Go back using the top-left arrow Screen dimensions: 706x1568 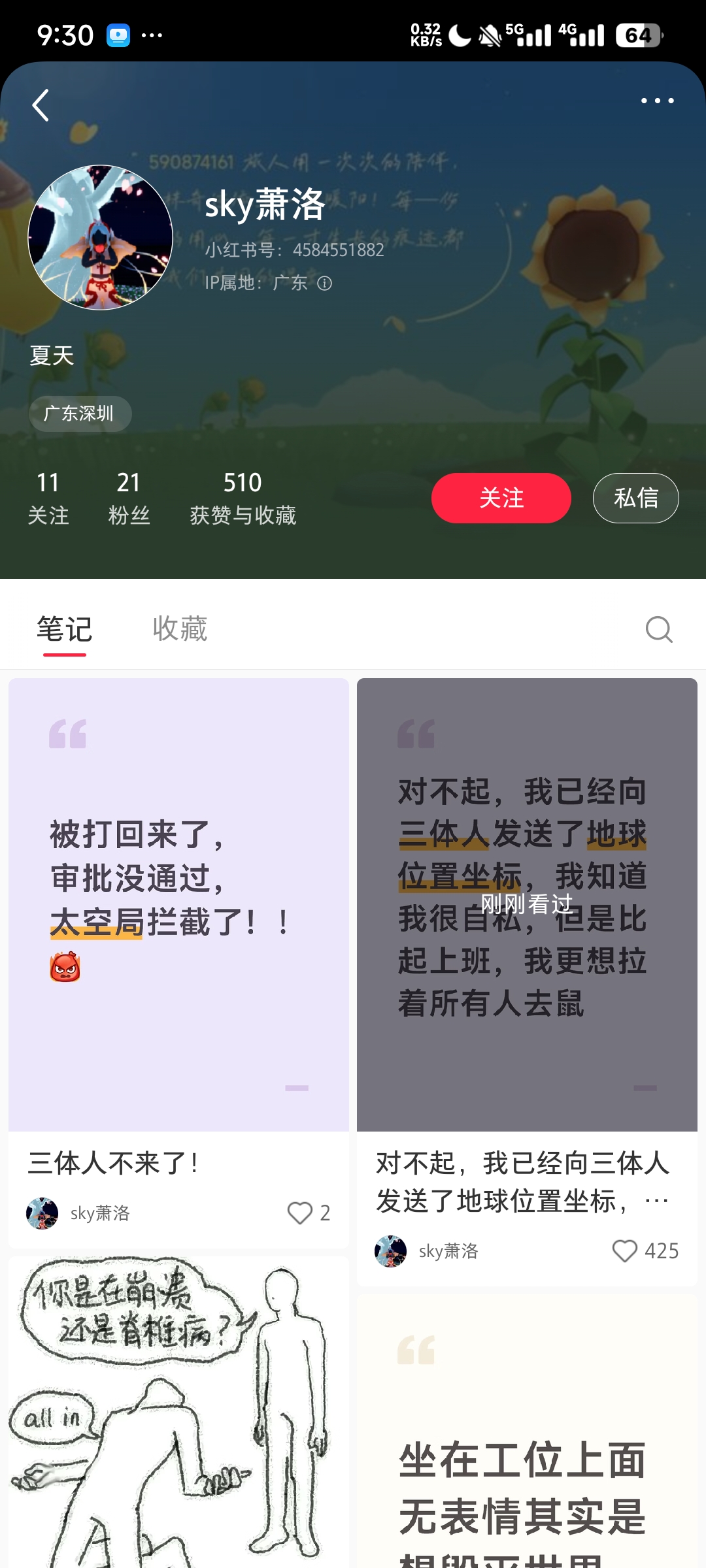(x=41, y=105)
